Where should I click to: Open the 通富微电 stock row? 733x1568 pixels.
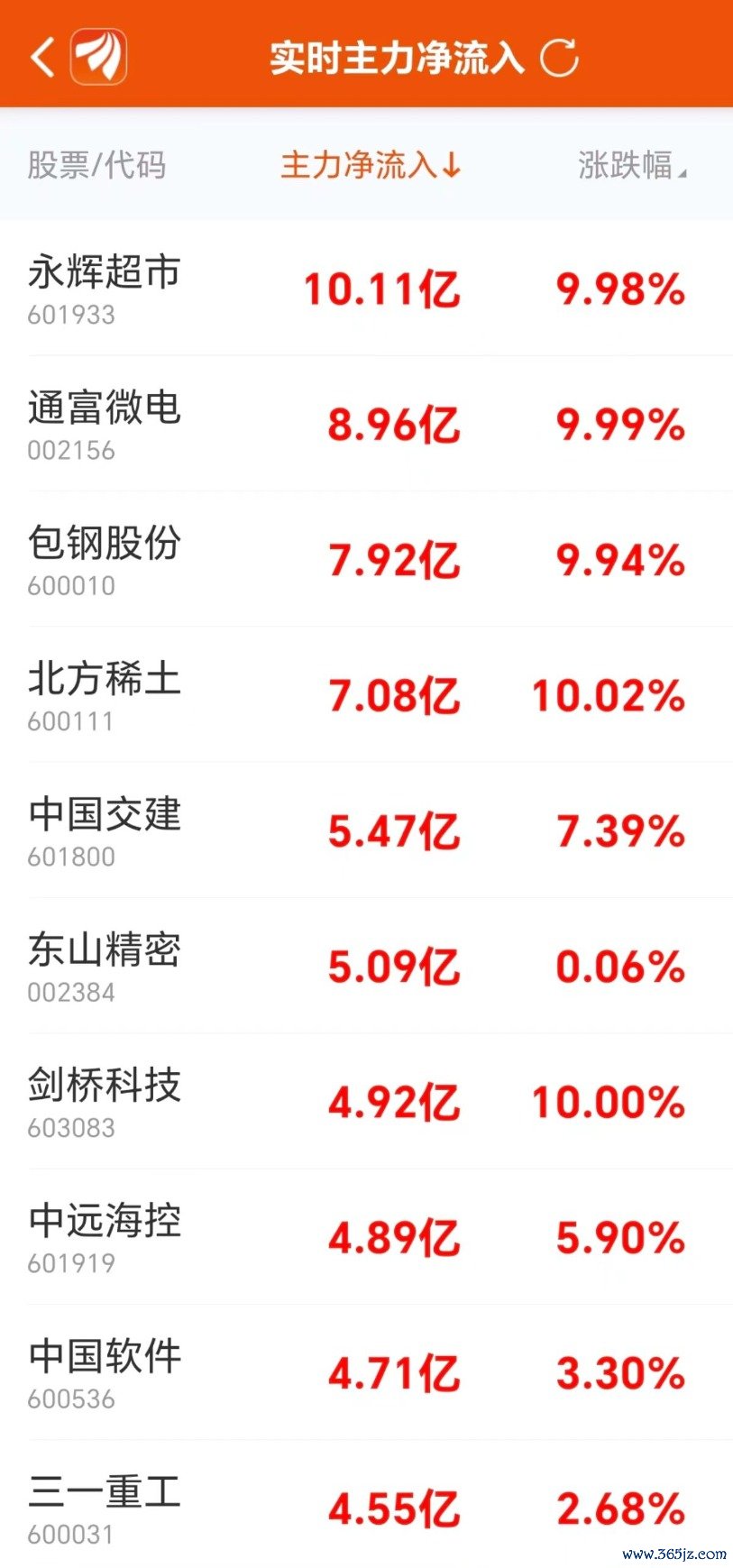pos(366,424)
